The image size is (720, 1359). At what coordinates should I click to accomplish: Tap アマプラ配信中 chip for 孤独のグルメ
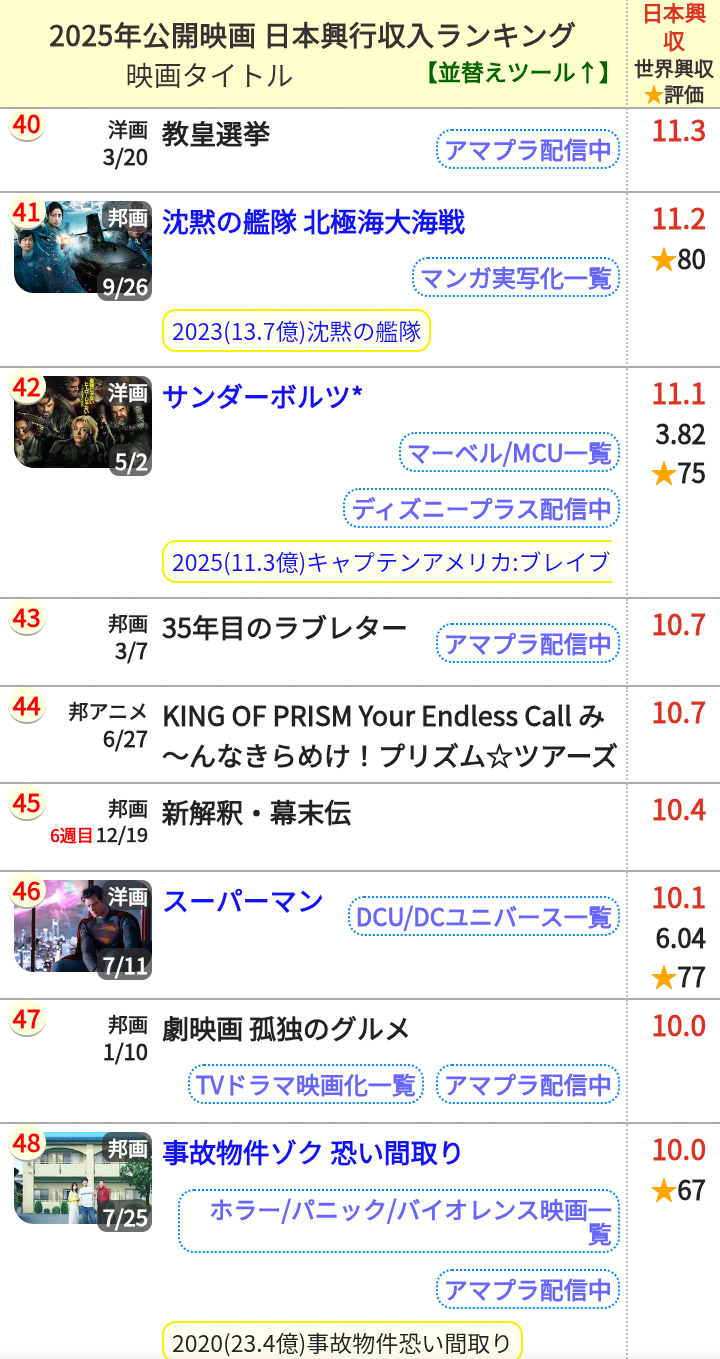tap(528, 1084)
